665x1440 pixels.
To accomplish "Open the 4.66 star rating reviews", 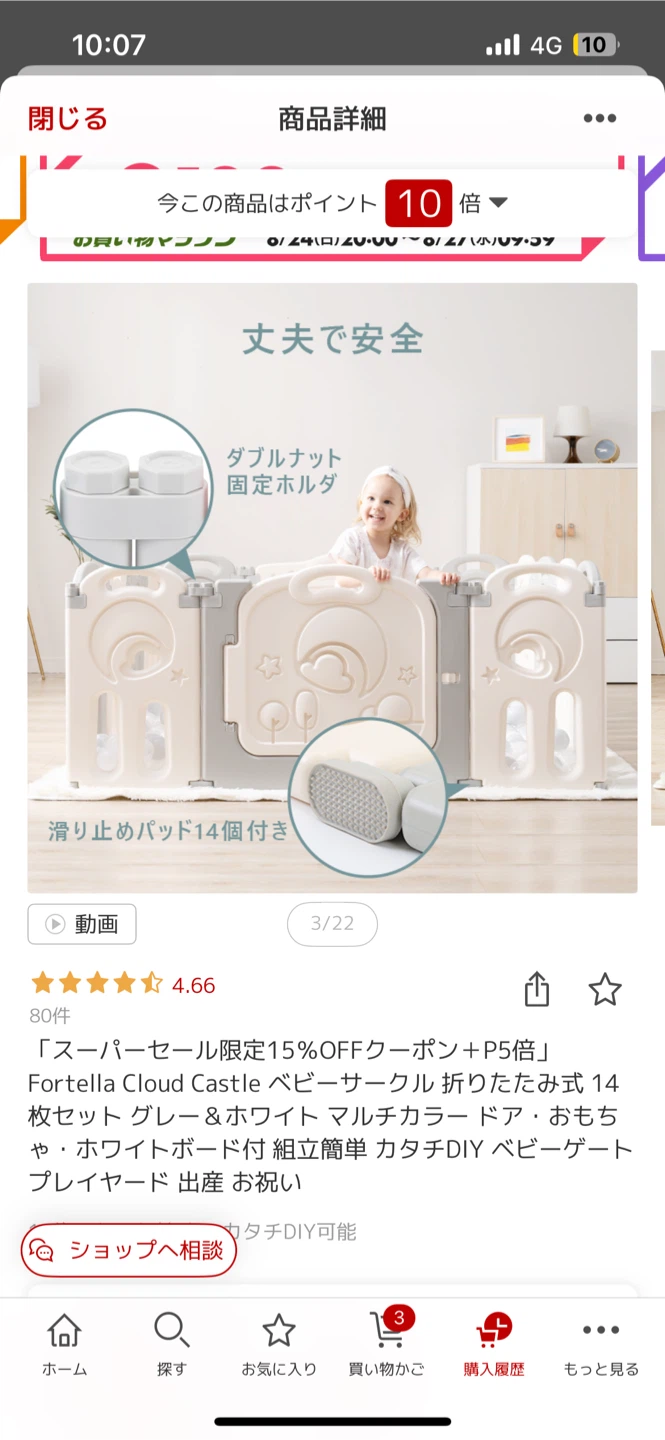I will 123,984.
